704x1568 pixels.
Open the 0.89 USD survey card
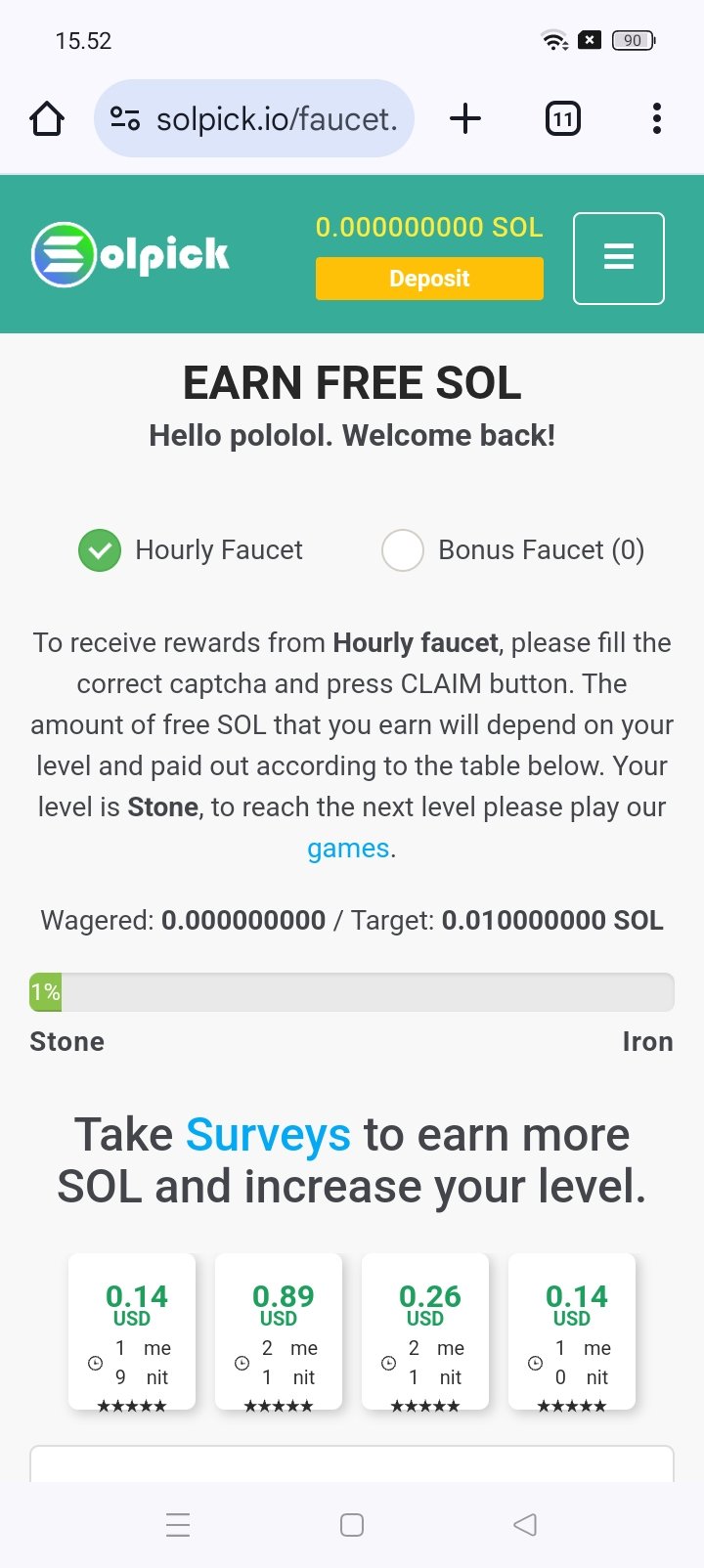[x=279, y=1330]
